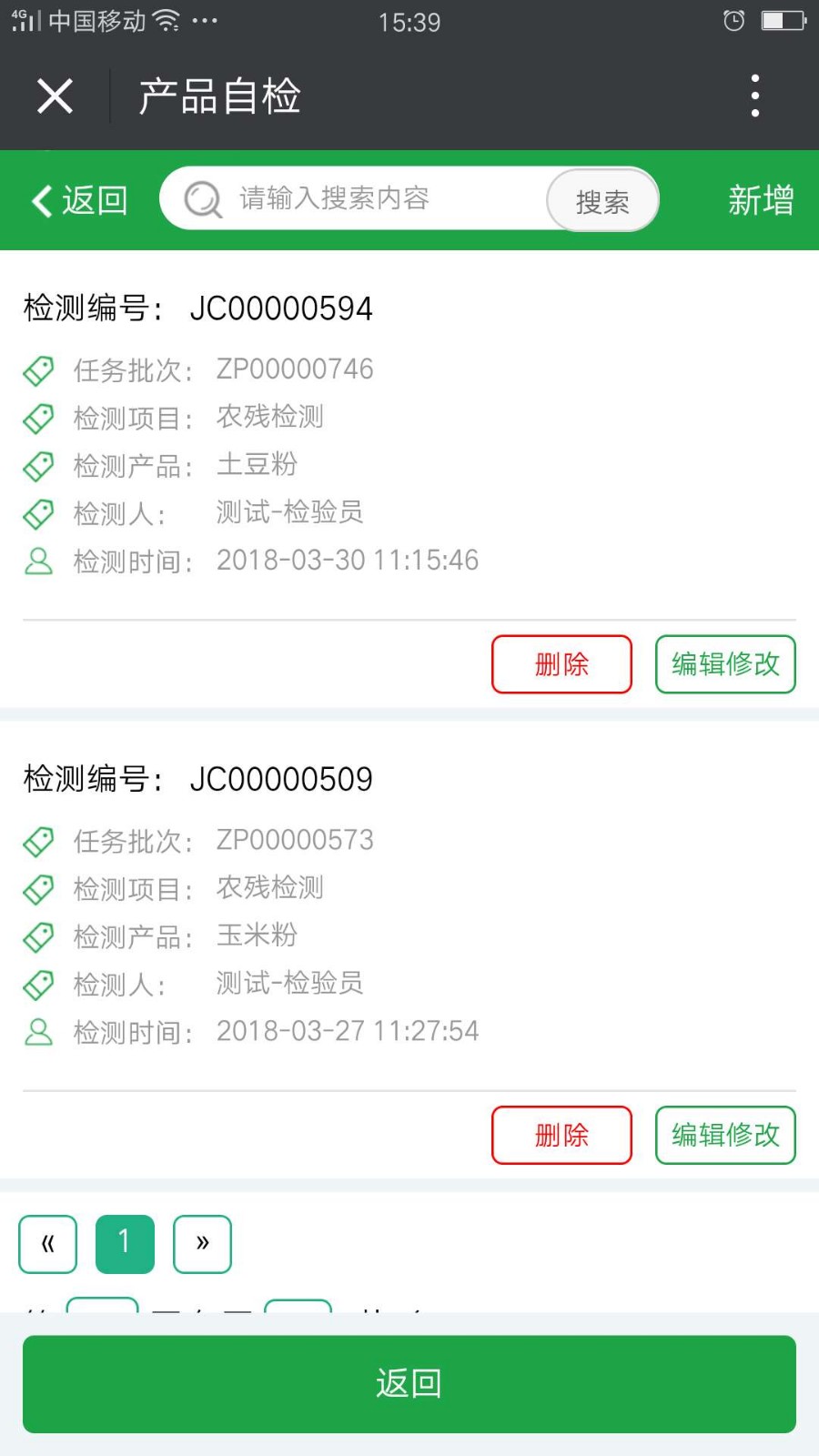Close the 产品自检 page with X
Viewport: 819px width, 1456px height.
coord(55,96)
